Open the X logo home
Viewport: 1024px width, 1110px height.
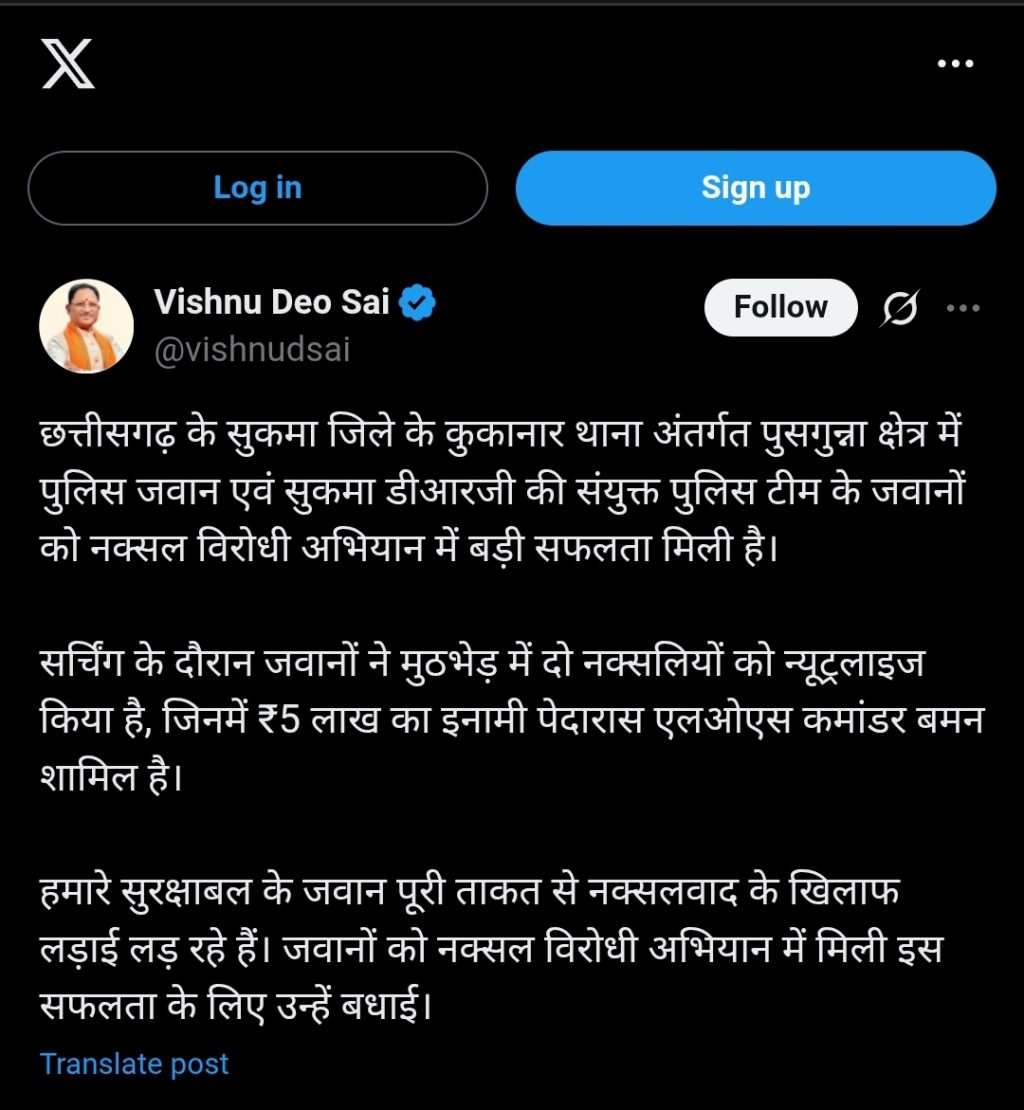68,64
